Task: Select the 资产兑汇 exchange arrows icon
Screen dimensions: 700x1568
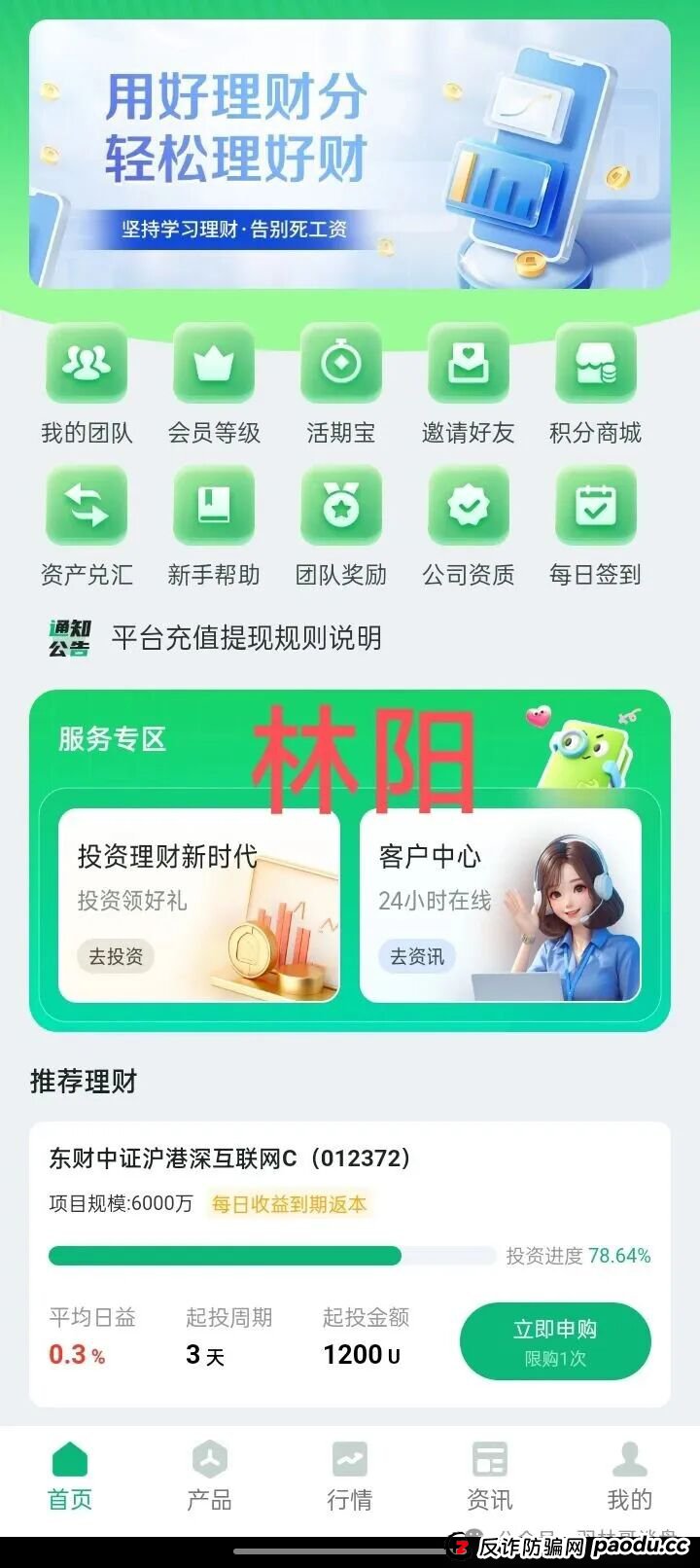Action: pyautogui.click(x=86, y=505)
